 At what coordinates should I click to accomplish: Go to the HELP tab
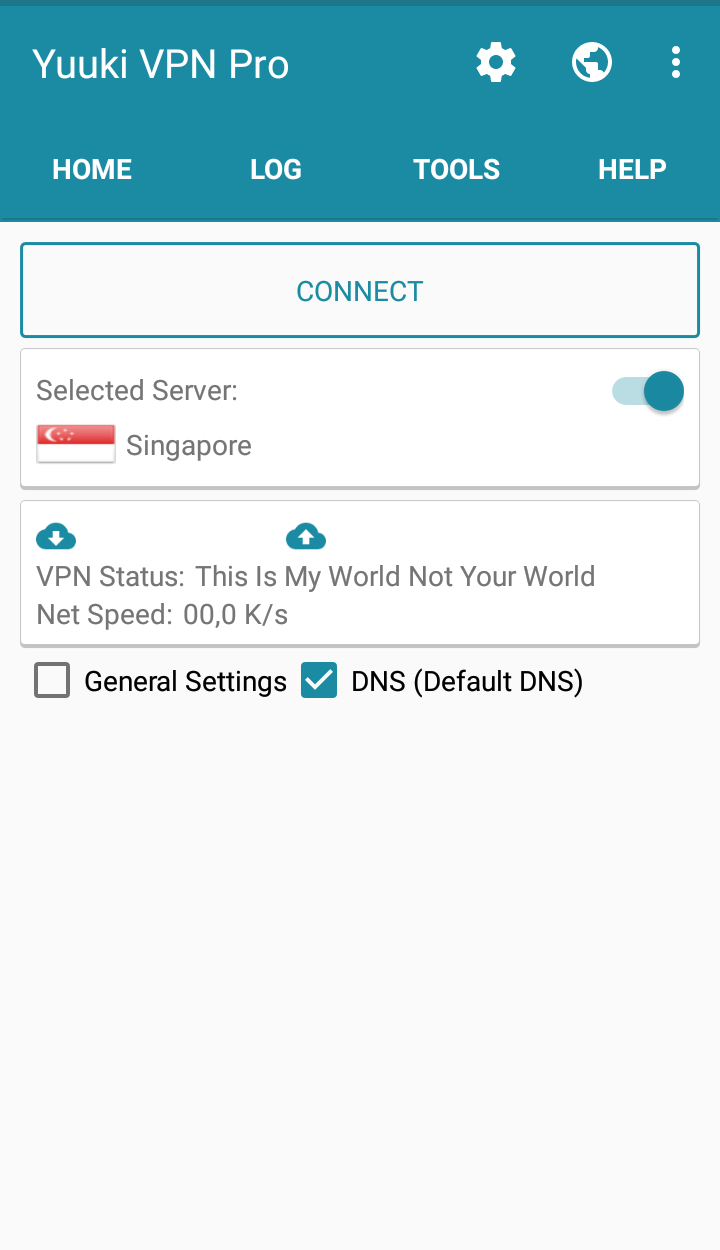(x=632, y=170)
